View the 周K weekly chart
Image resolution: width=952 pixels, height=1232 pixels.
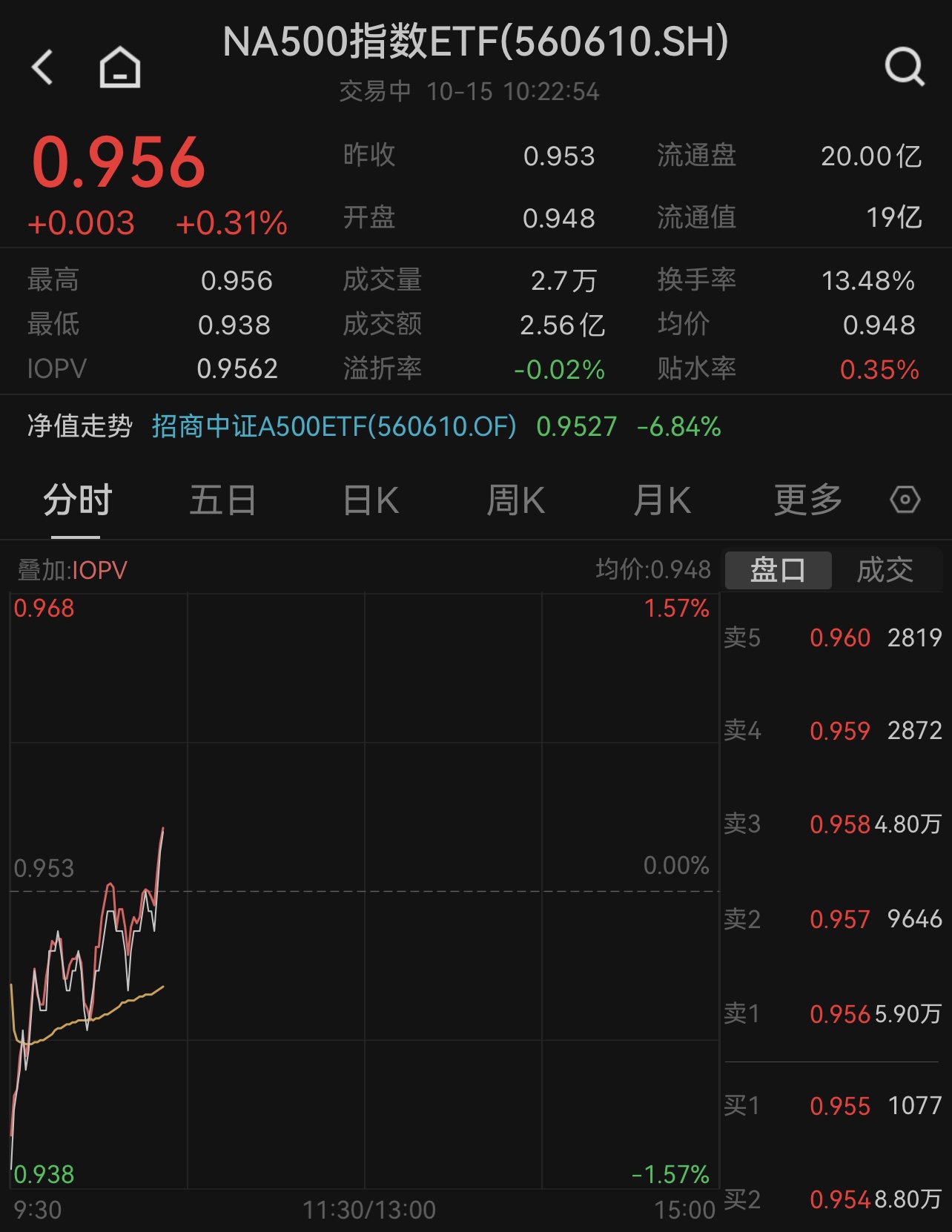(x=515, y=501)
